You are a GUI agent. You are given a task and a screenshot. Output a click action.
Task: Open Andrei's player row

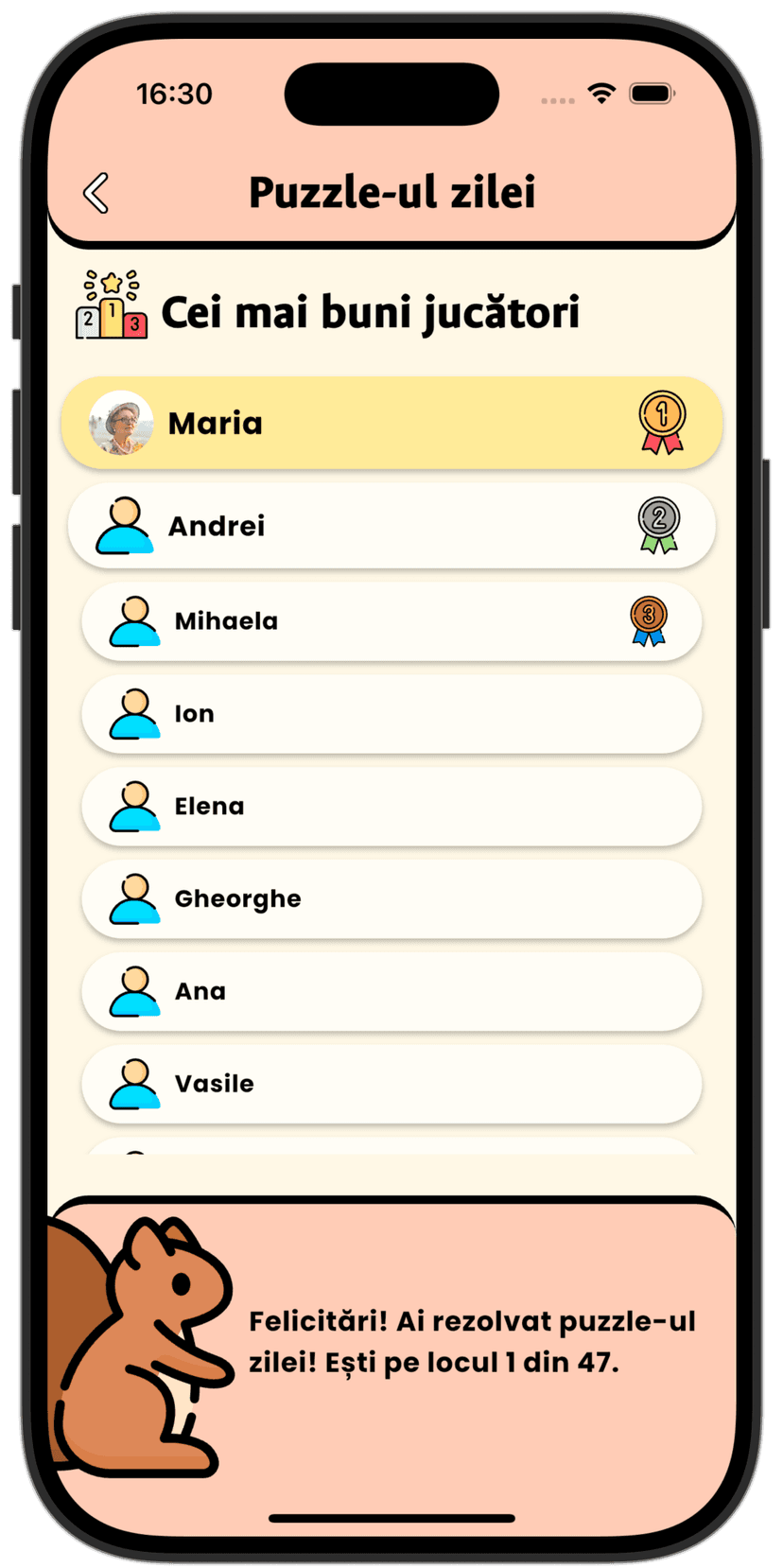point(391,525)
